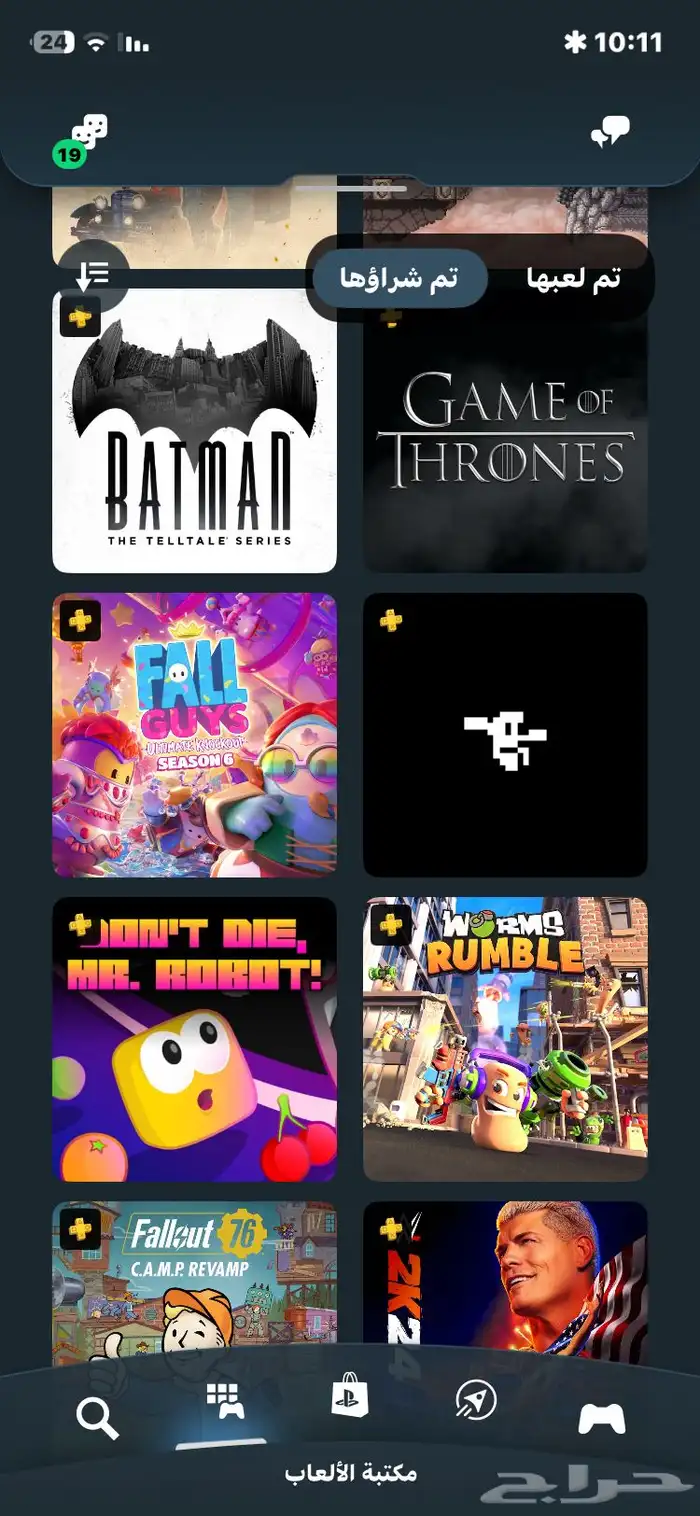
Task: Switch to the تم شراؤها tab
Action: tap(399, 279)
